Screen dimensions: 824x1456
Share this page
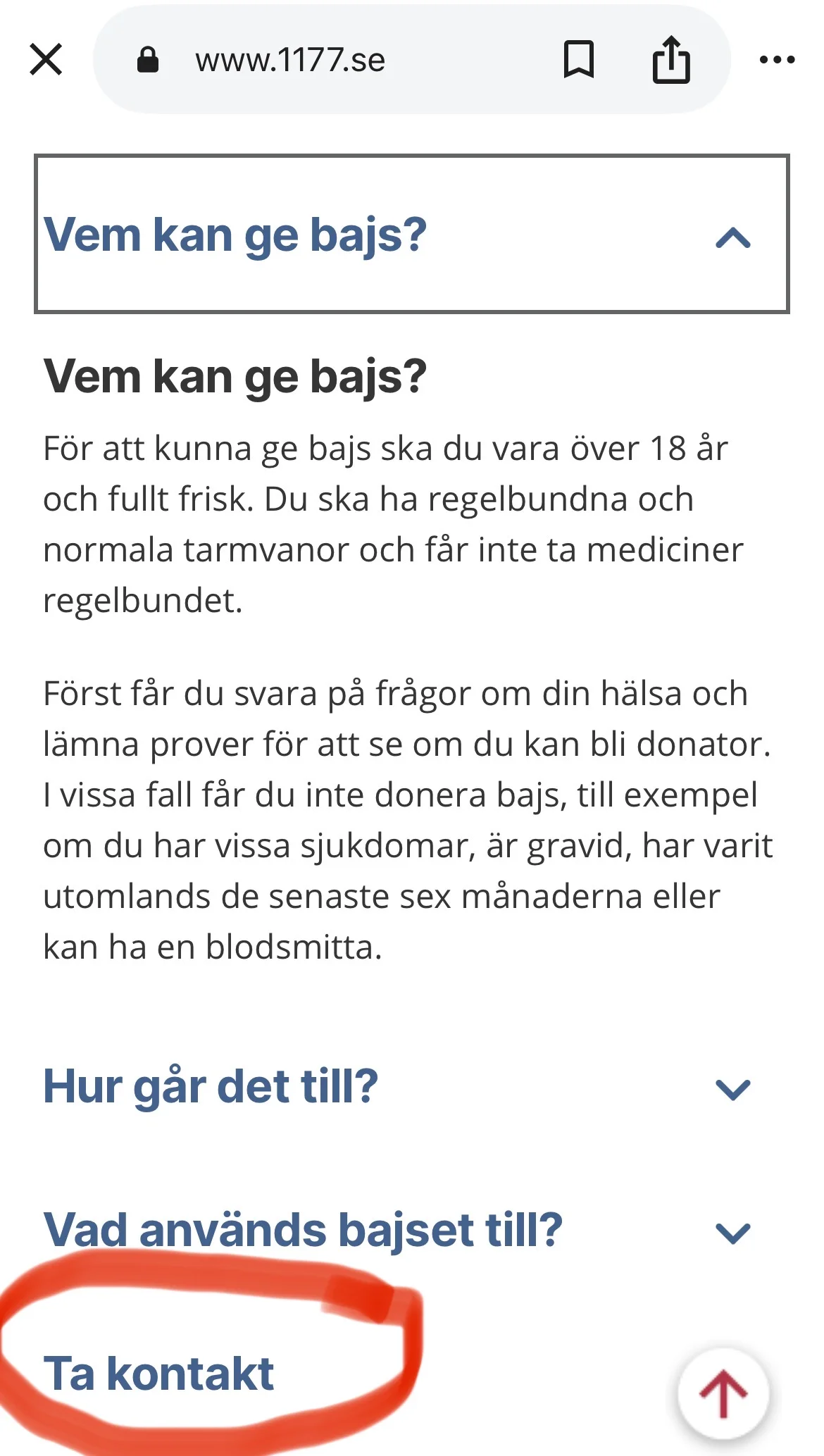[670, 59]
